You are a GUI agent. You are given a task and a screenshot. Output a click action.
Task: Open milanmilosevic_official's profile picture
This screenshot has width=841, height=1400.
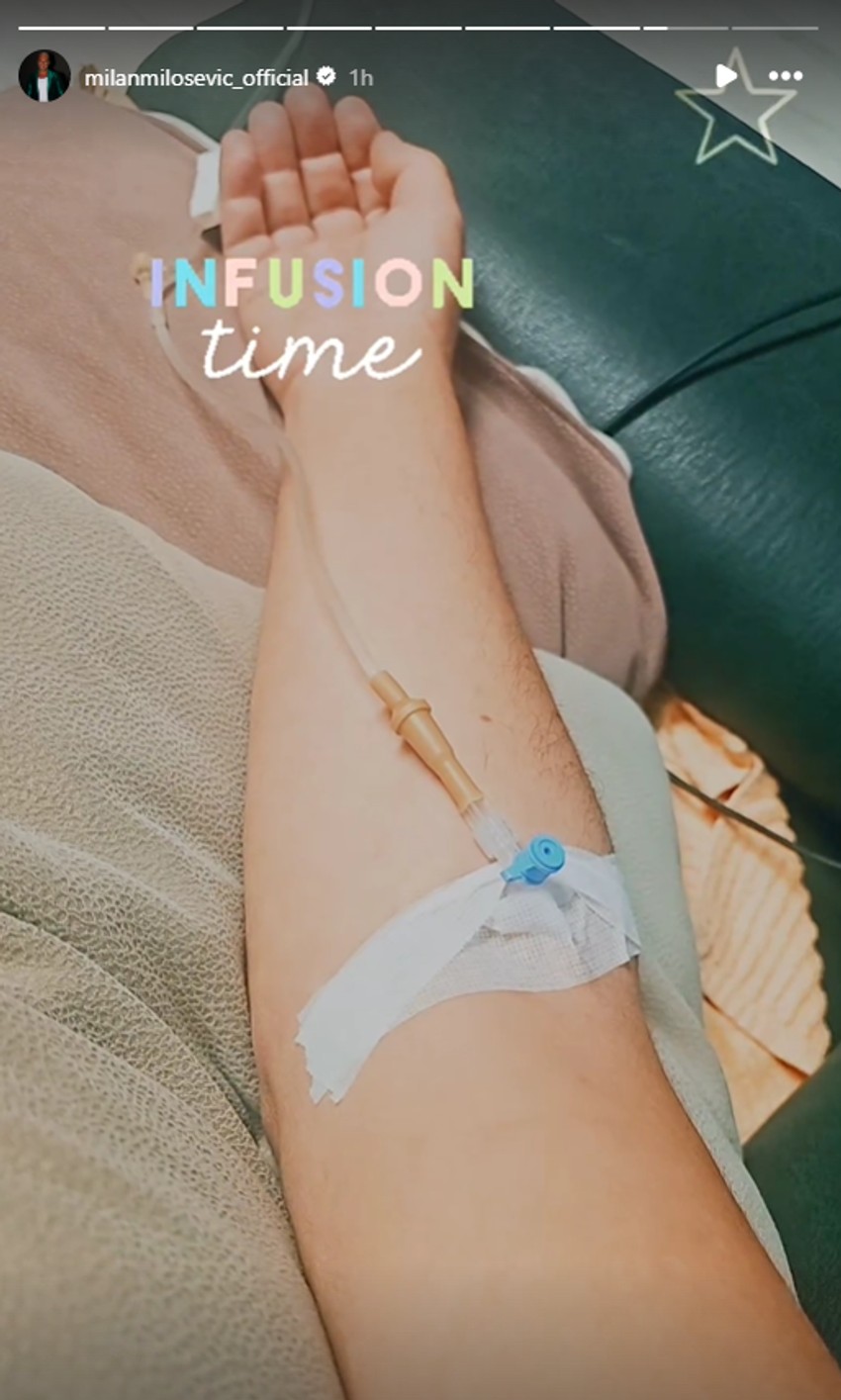click(x=45, y=76)
